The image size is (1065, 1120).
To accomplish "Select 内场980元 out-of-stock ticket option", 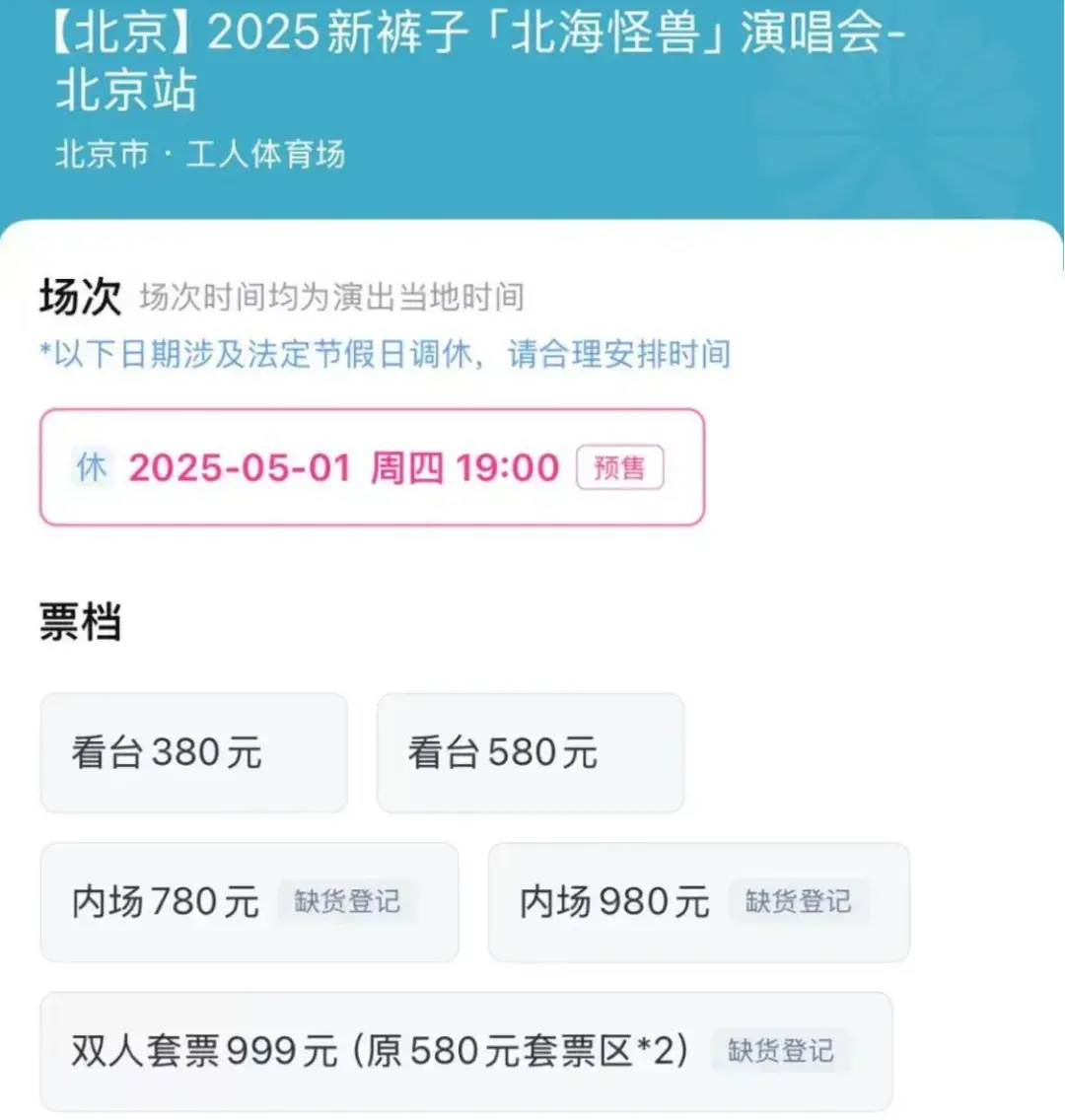I will (698, 902).
